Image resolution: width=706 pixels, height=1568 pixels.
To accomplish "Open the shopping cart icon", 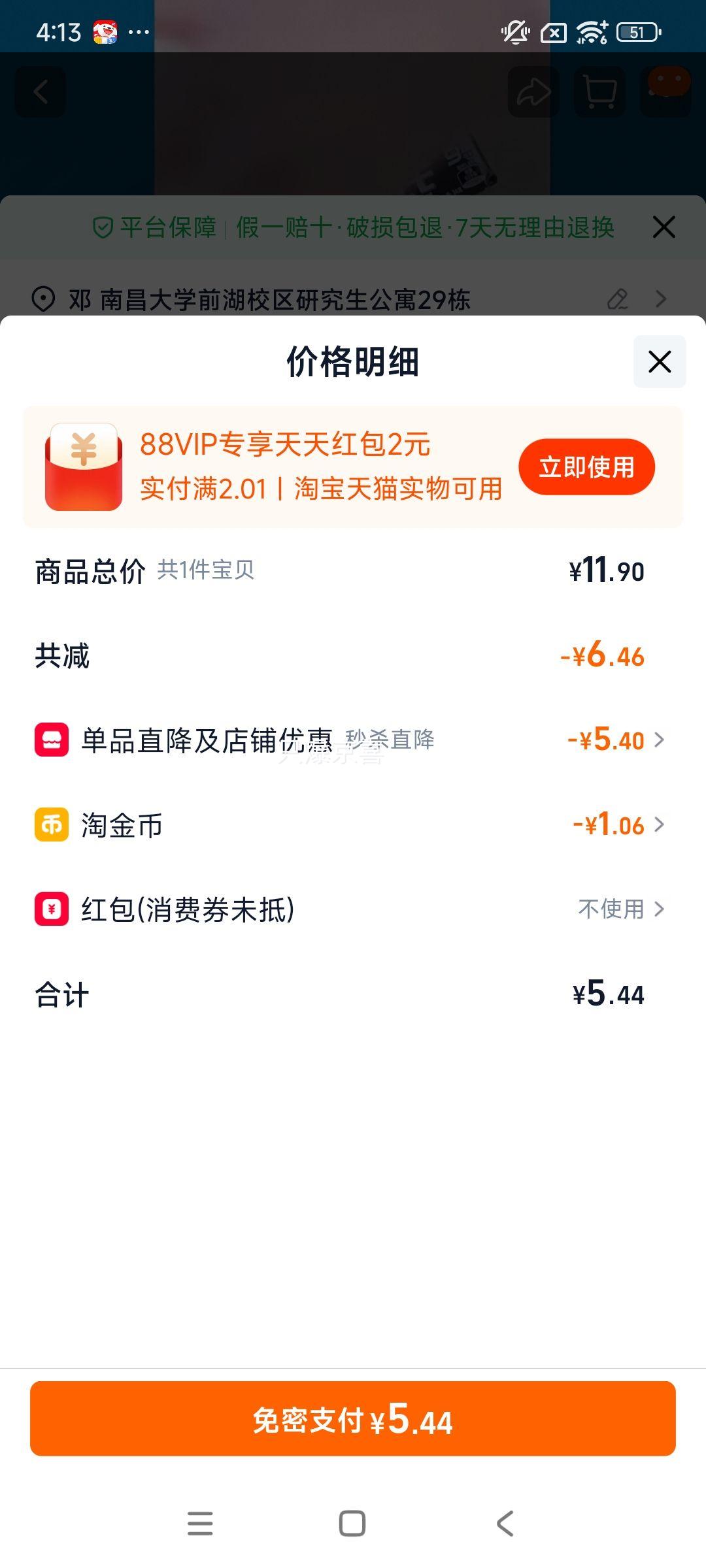I will coord(599,91).
